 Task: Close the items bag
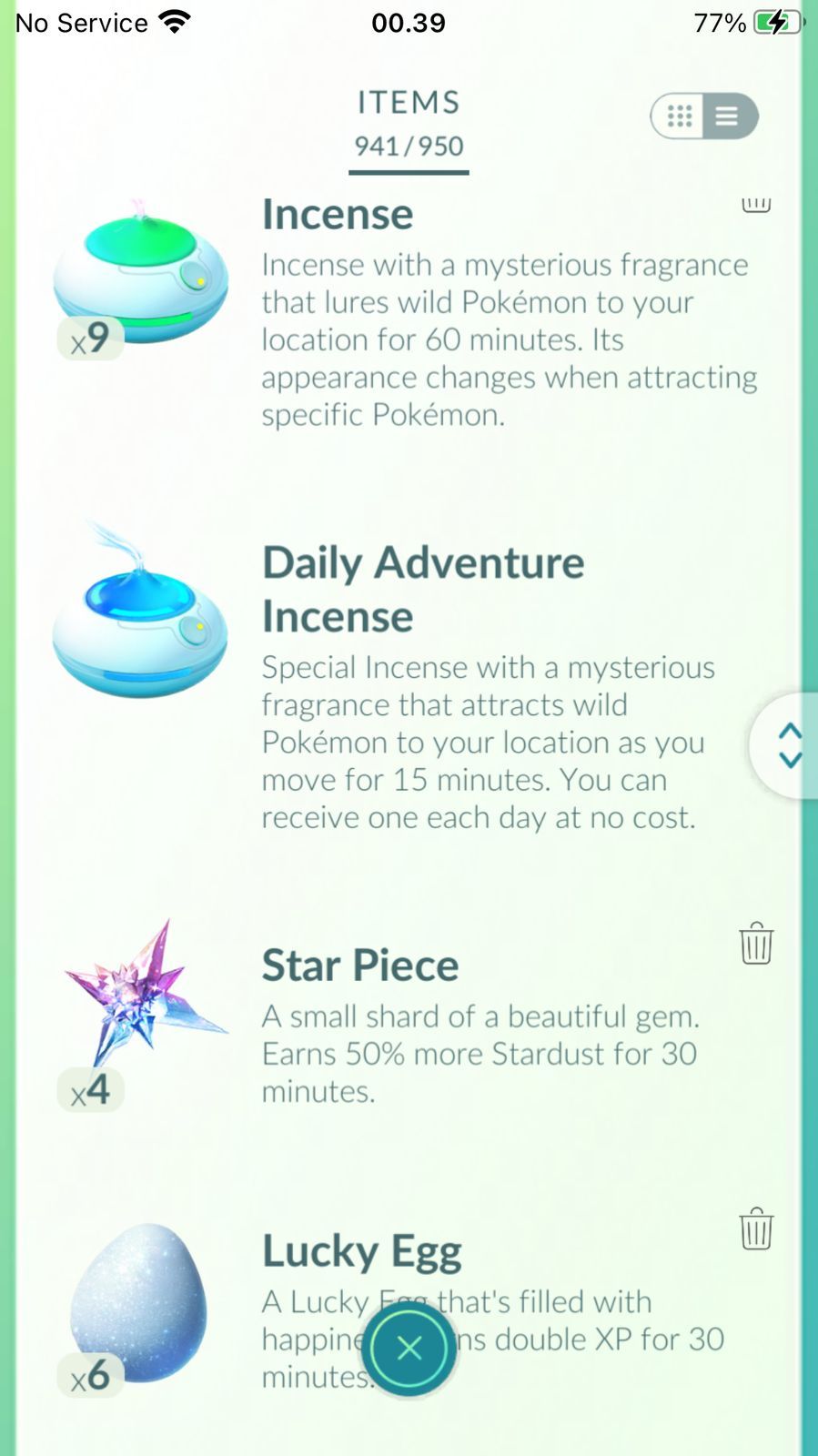pyautogui.click(x=409, y=1348)
